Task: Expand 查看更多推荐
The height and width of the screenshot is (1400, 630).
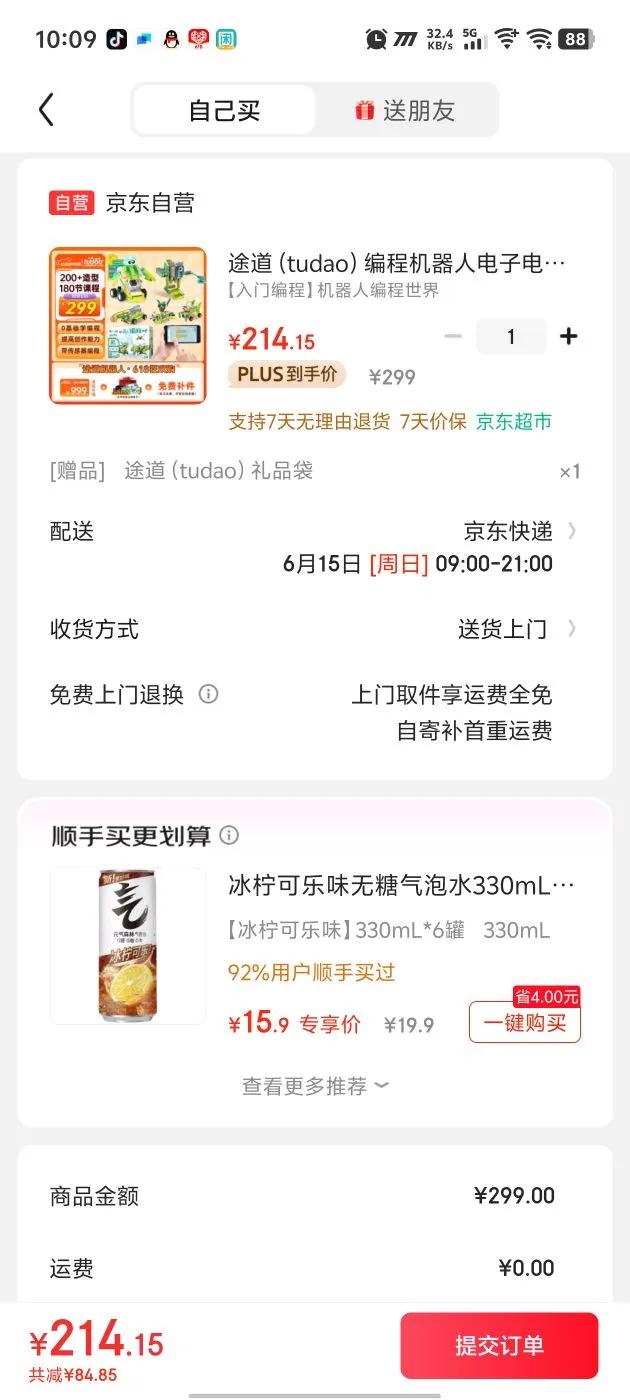Action: click(x=315, y=1086)
